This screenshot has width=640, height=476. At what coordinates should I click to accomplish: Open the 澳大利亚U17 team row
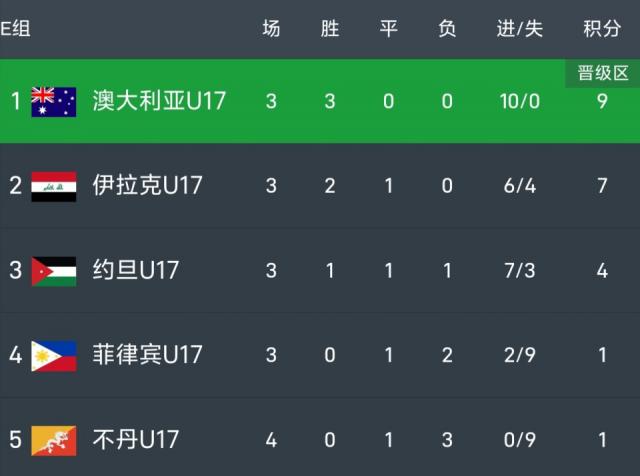click(x=320, y=101)
